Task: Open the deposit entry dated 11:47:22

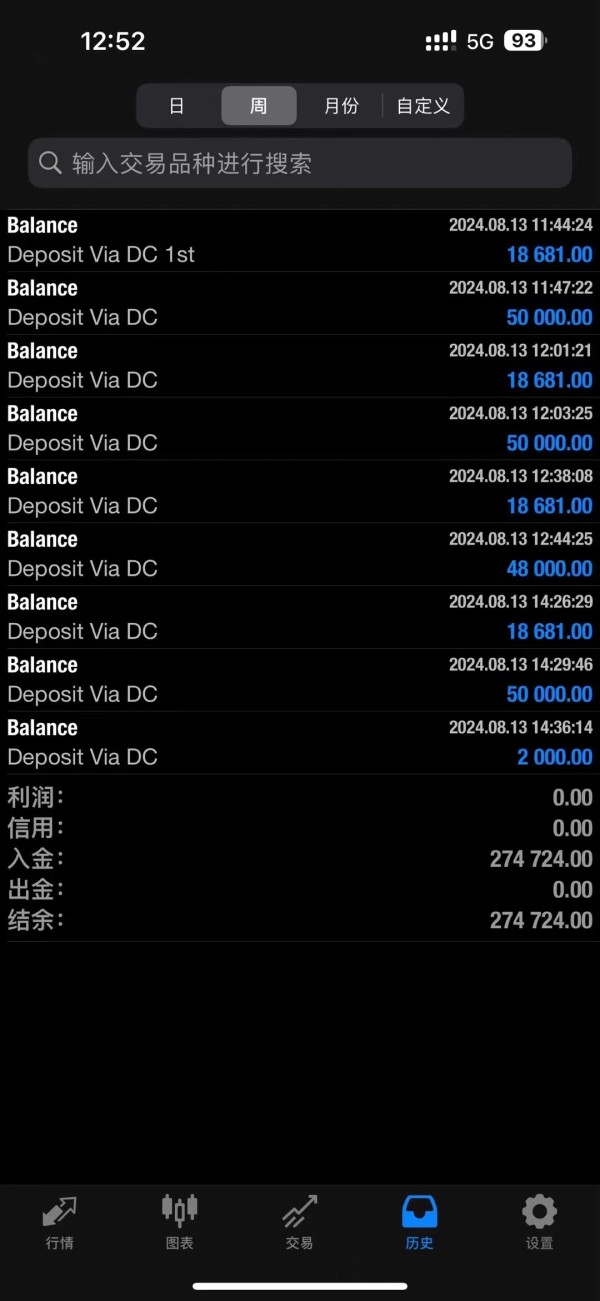Action: [x=300, y=303]
